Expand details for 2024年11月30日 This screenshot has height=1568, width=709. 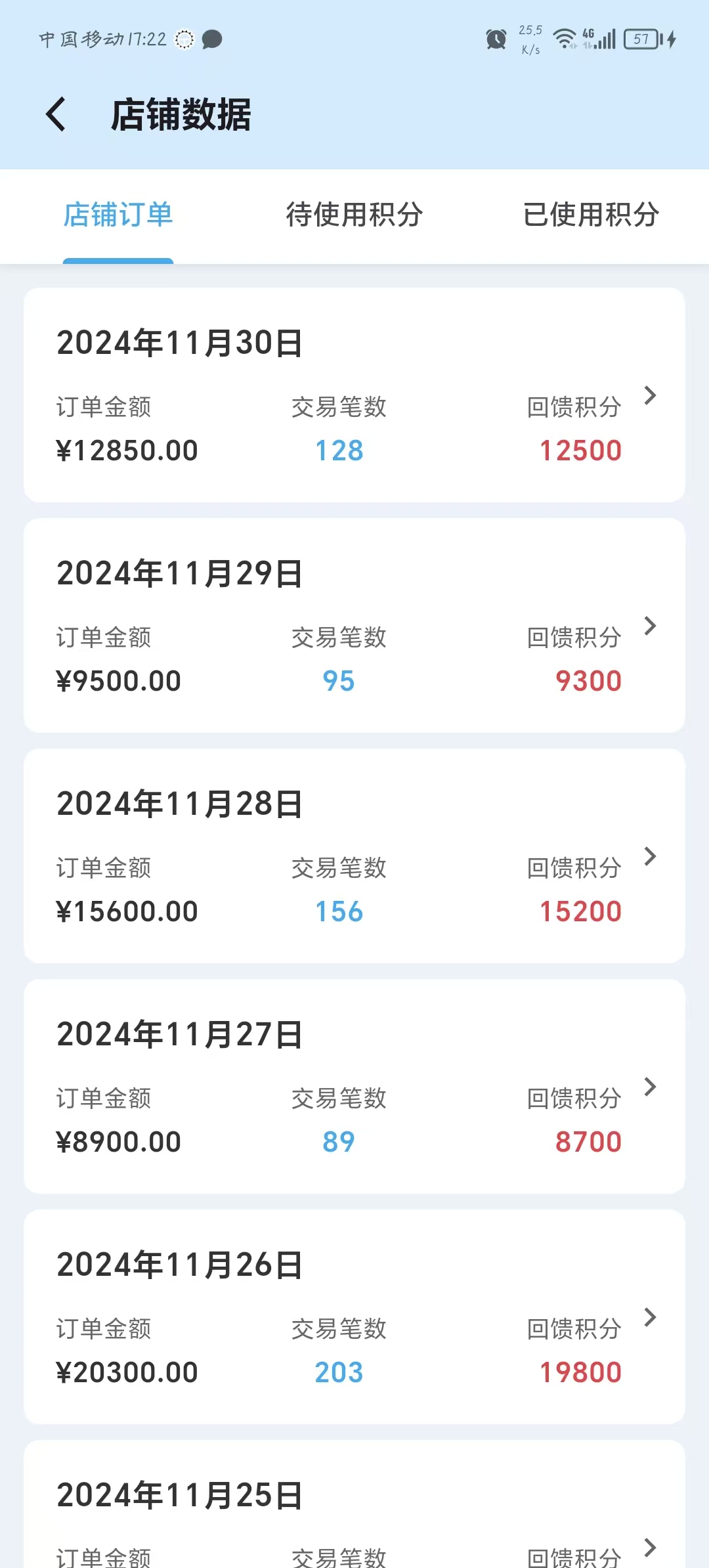(x=650, y=395)
